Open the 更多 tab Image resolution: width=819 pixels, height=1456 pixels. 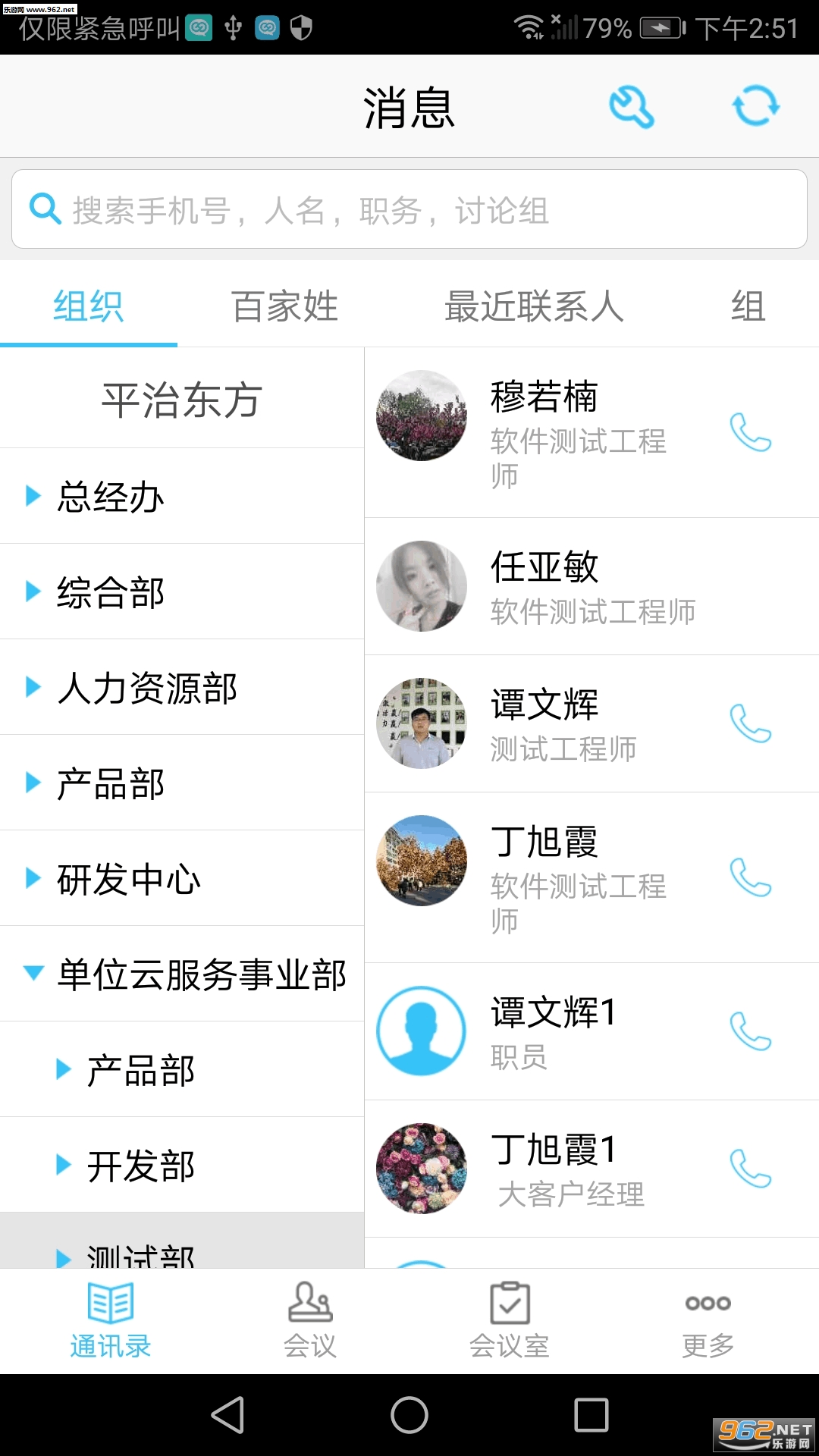(708, 1320)
